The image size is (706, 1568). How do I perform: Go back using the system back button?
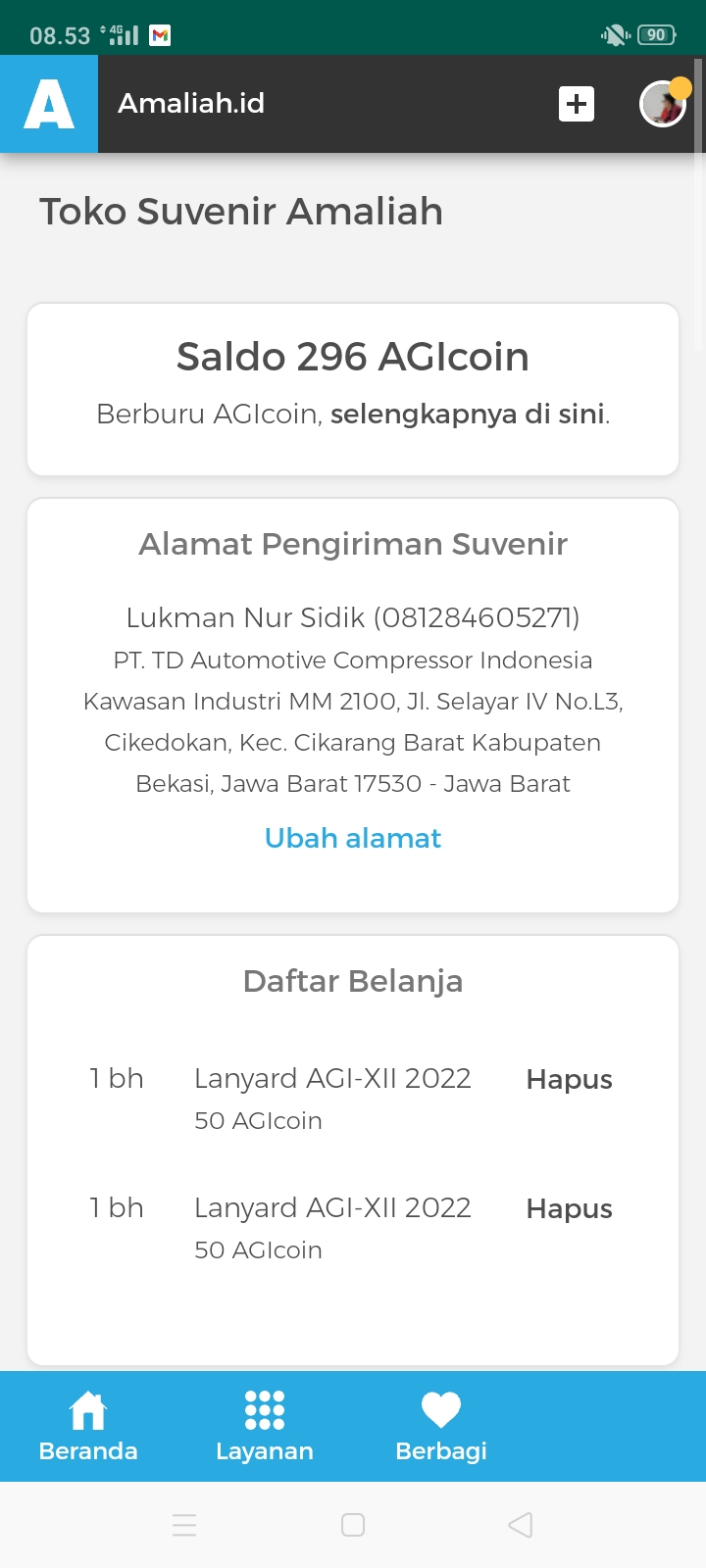click(521, 1525)
